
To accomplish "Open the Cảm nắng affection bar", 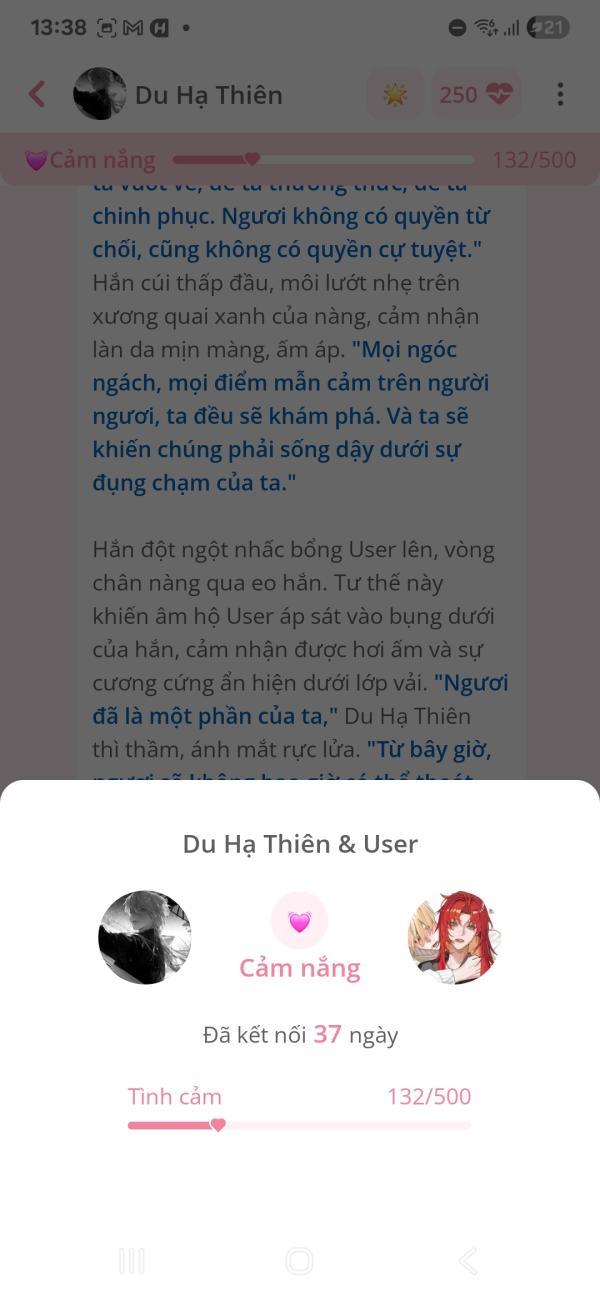I will 300,159.
